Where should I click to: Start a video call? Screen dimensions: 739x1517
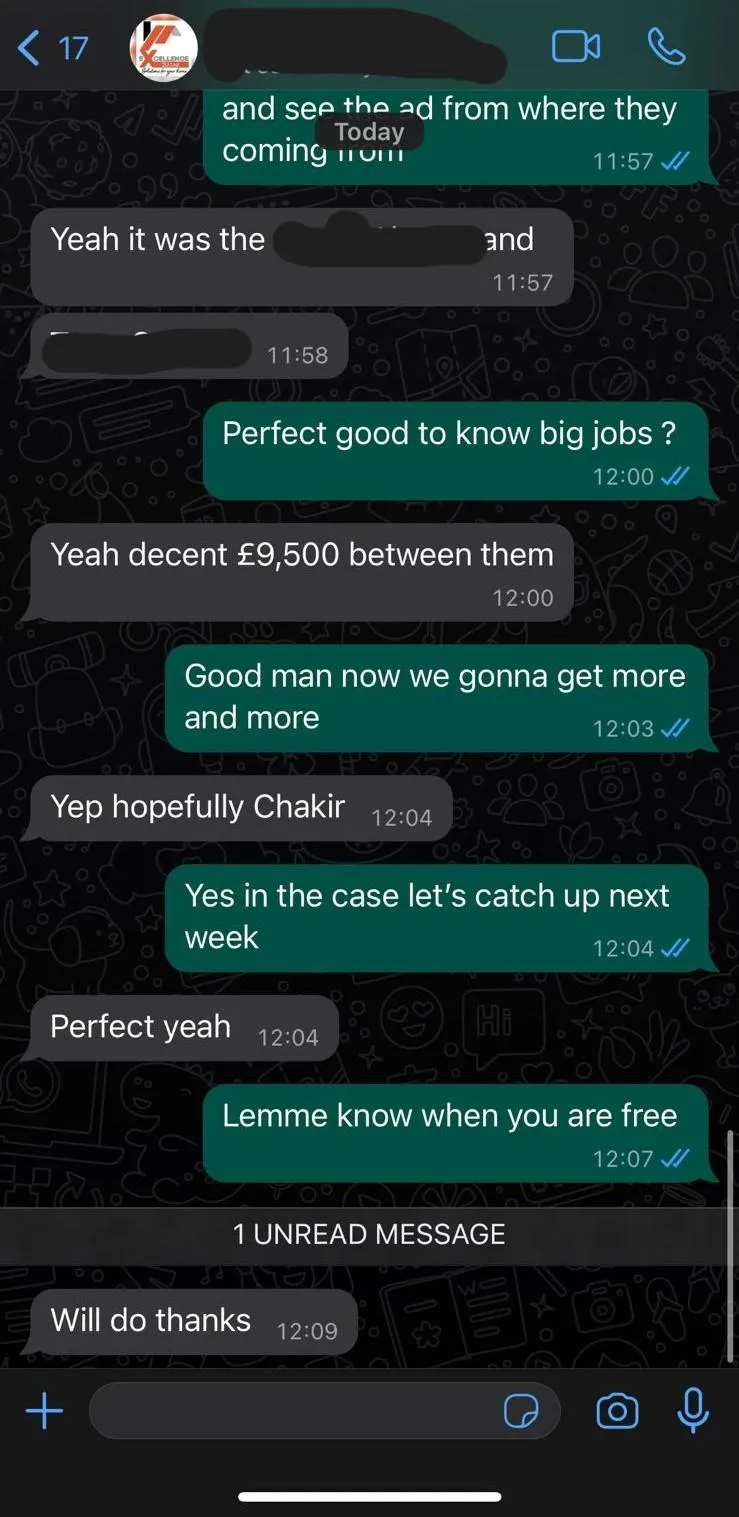click(x=577, y=46)
